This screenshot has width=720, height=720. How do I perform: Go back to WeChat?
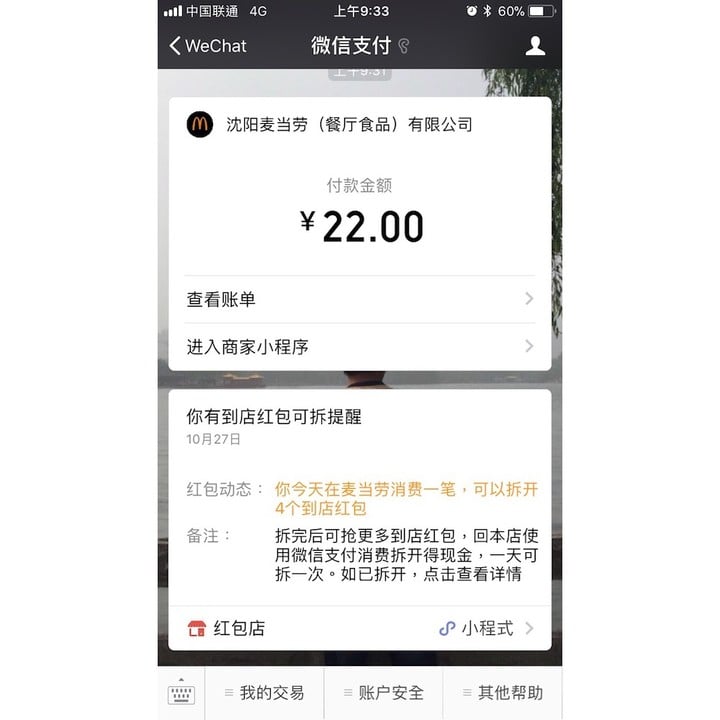207,46
